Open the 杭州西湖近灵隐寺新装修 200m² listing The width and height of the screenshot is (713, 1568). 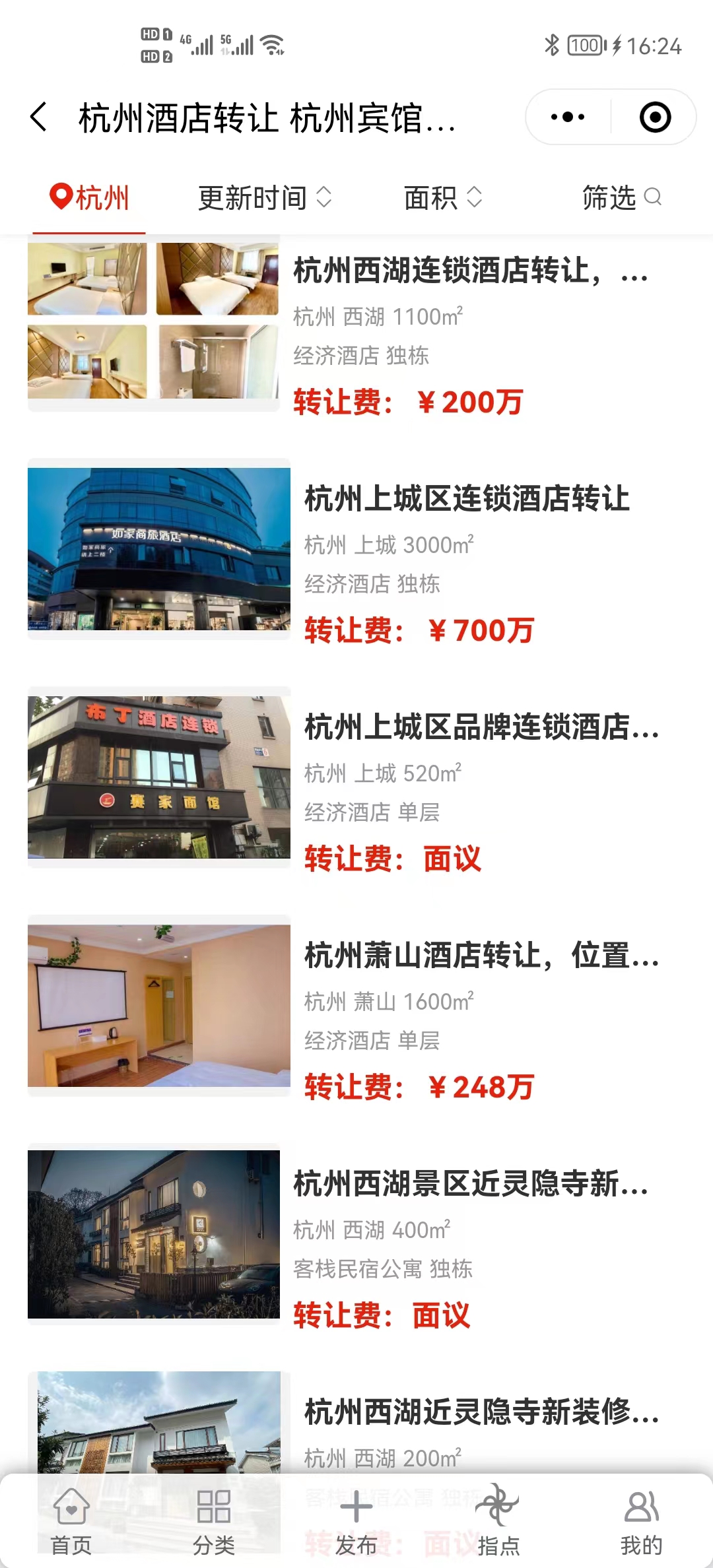(x=481, y=1412)
